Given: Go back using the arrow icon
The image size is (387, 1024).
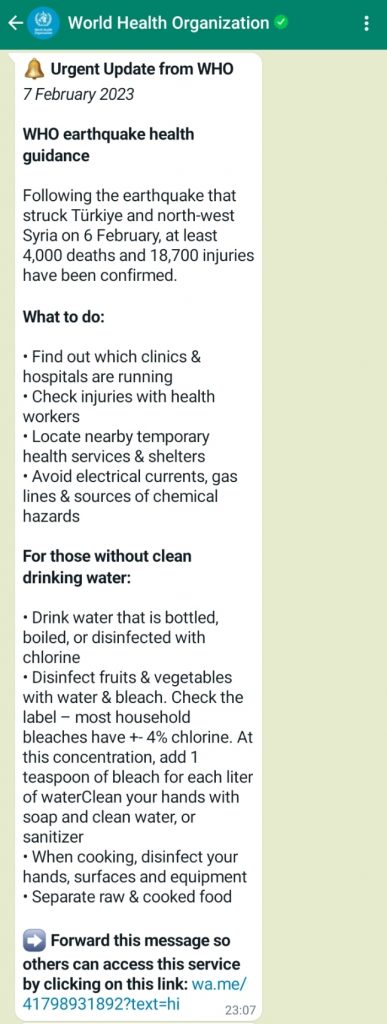Looking at the screenshot, I should click(x=15, y=24).
